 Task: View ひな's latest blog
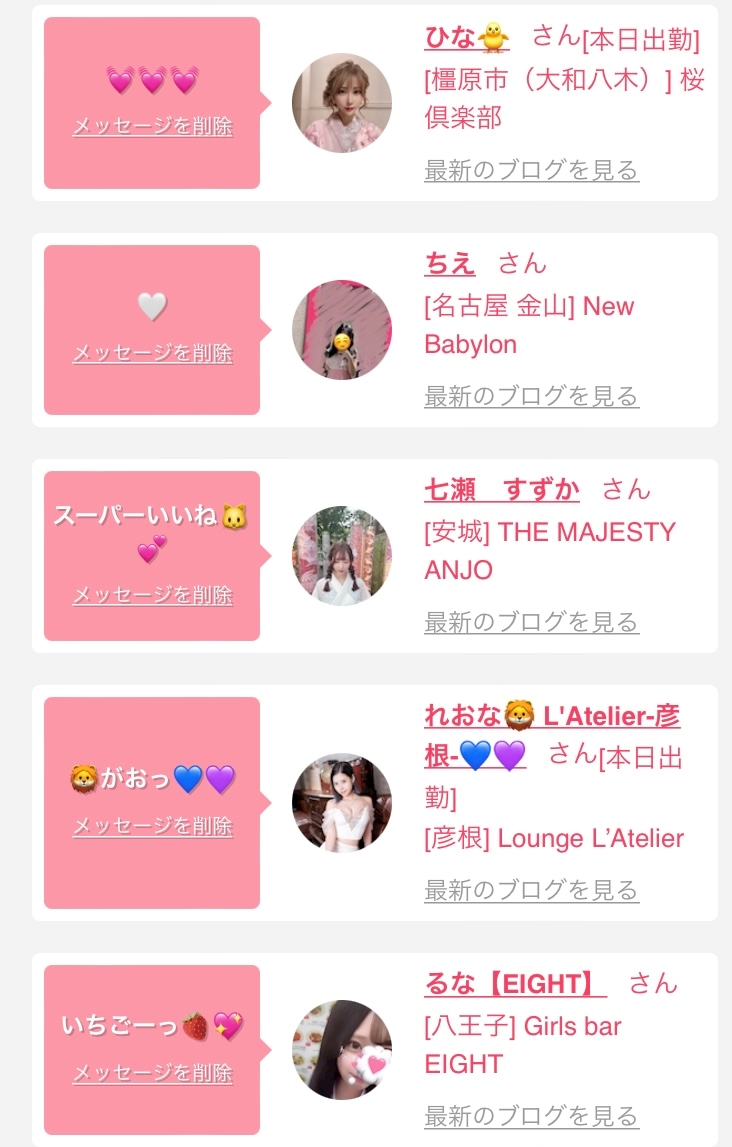tap(532, 170)
